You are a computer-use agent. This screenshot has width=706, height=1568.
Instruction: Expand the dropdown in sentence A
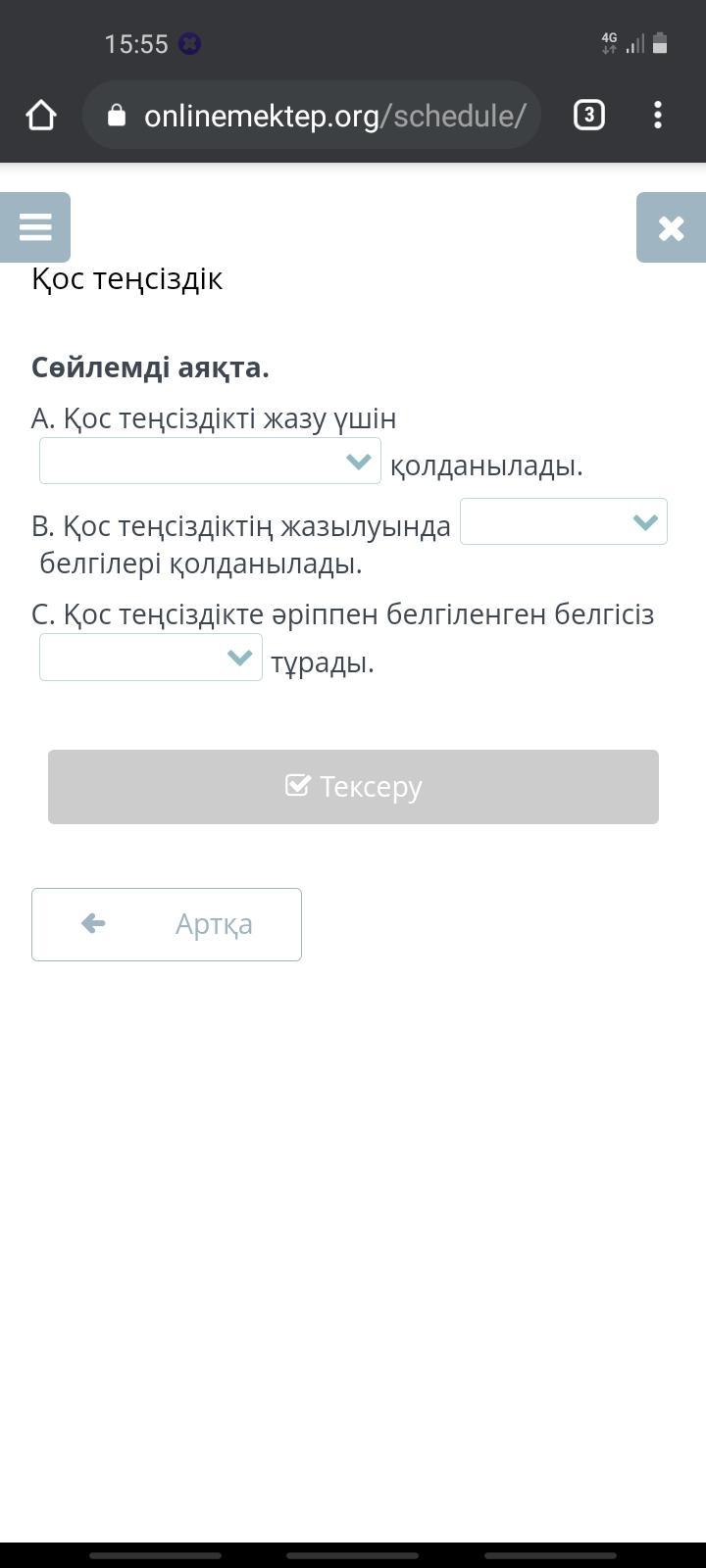click(210, 461)
